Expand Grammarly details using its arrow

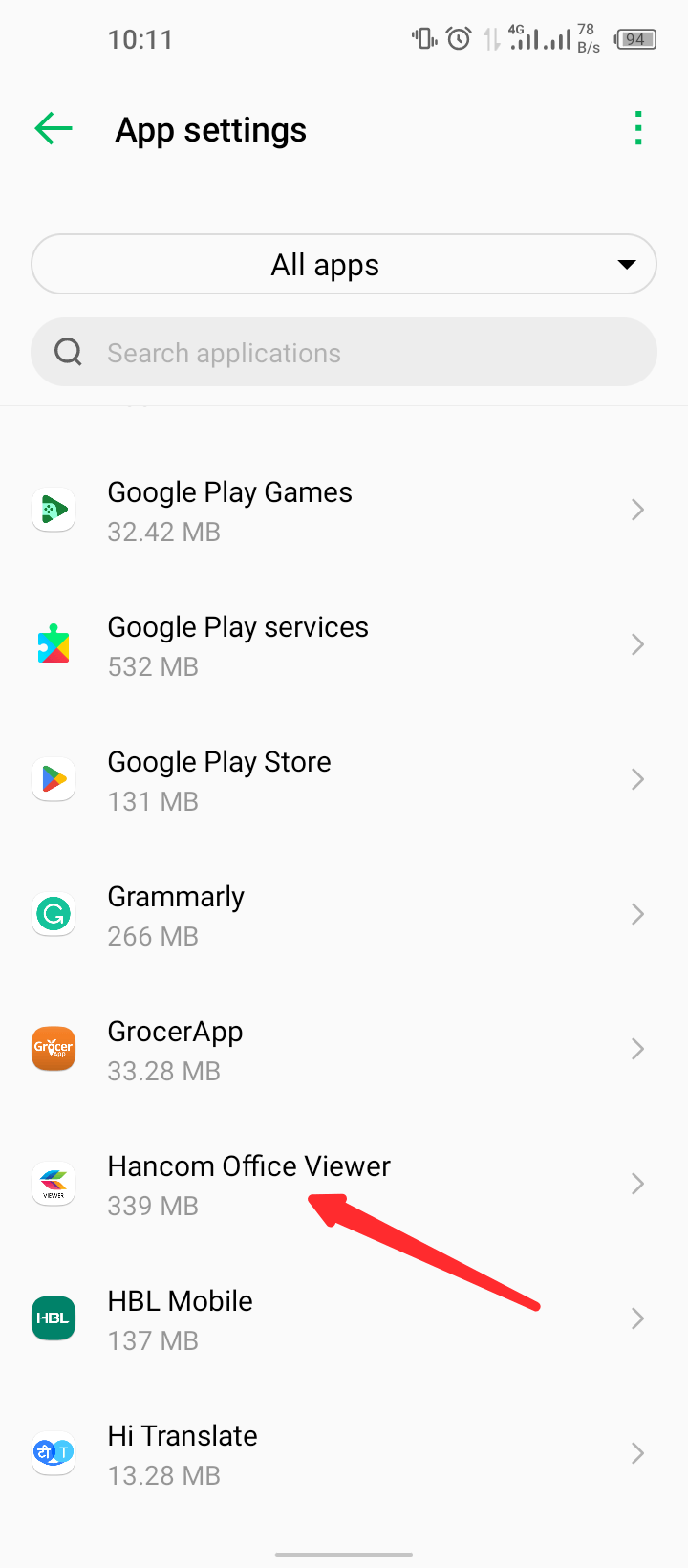pyautogui.click(x=637, y=913)
